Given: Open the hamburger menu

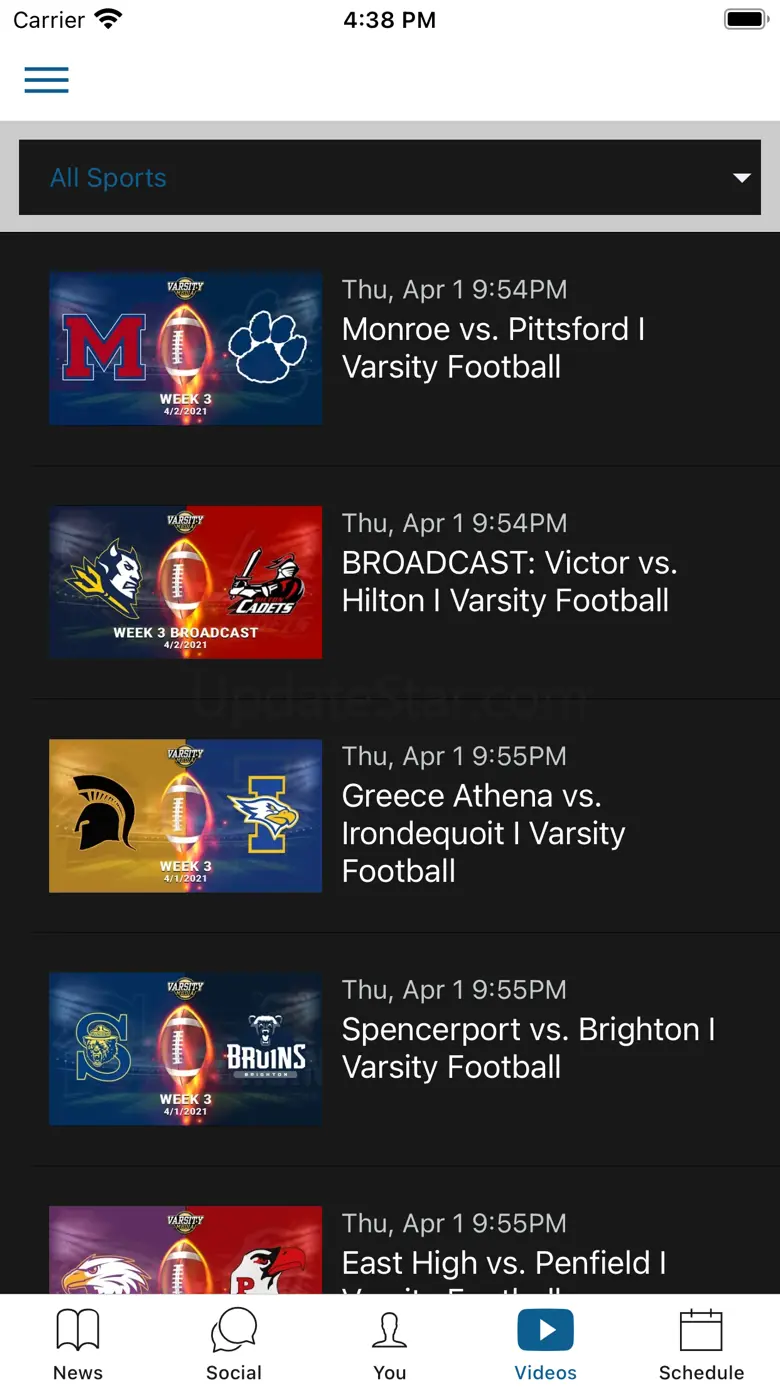Looking at the screenshot, I should point(47,80).
